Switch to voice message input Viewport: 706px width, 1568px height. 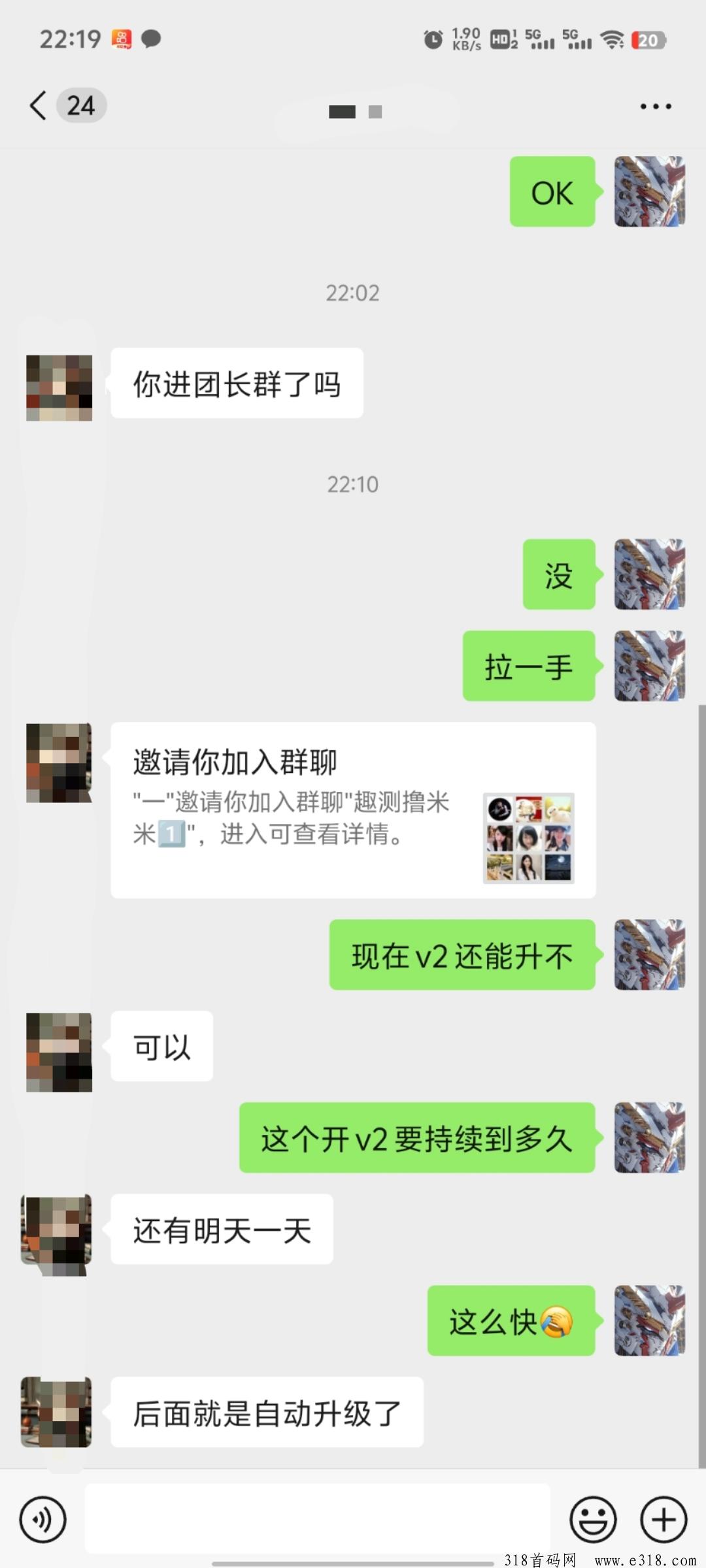click(x=42, y=1520)
